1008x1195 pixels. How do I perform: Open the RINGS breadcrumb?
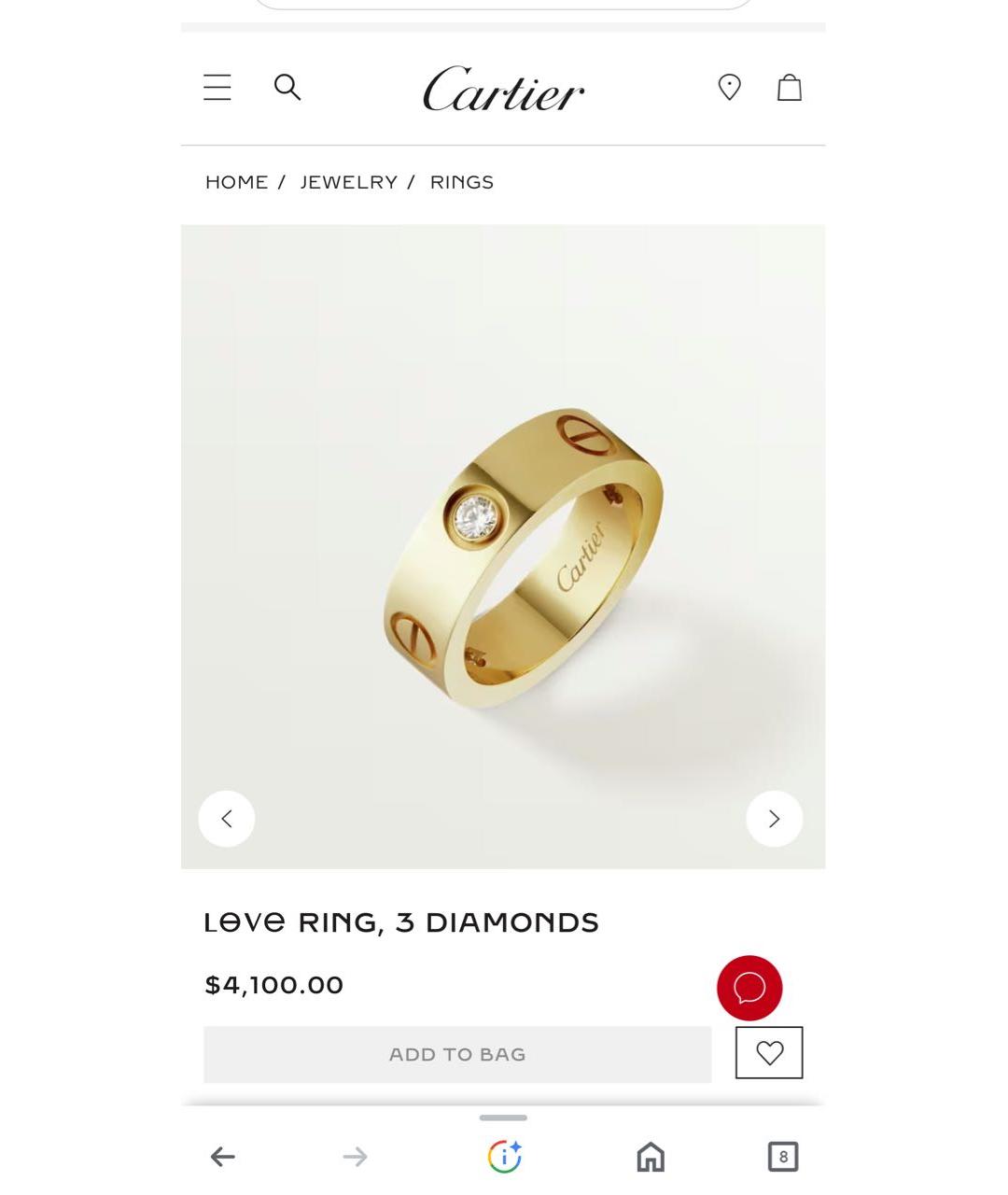pos(461,182)
